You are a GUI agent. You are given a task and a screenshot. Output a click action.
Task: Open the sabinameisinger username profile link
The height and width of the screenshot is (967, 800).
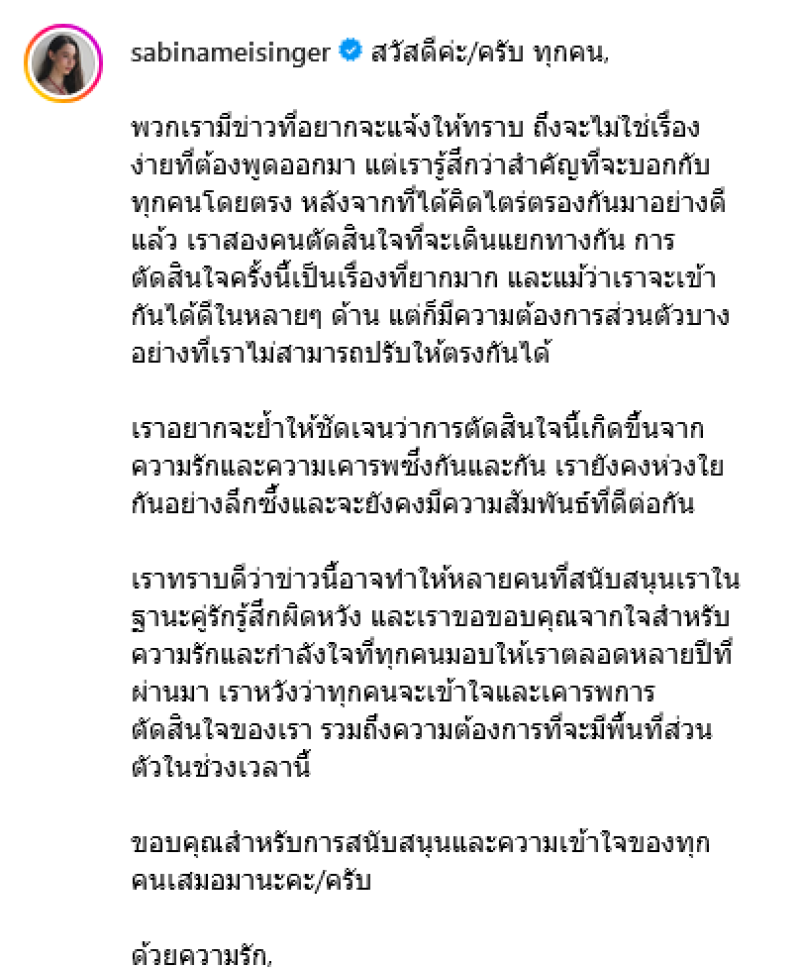click(x=230, y=53)
